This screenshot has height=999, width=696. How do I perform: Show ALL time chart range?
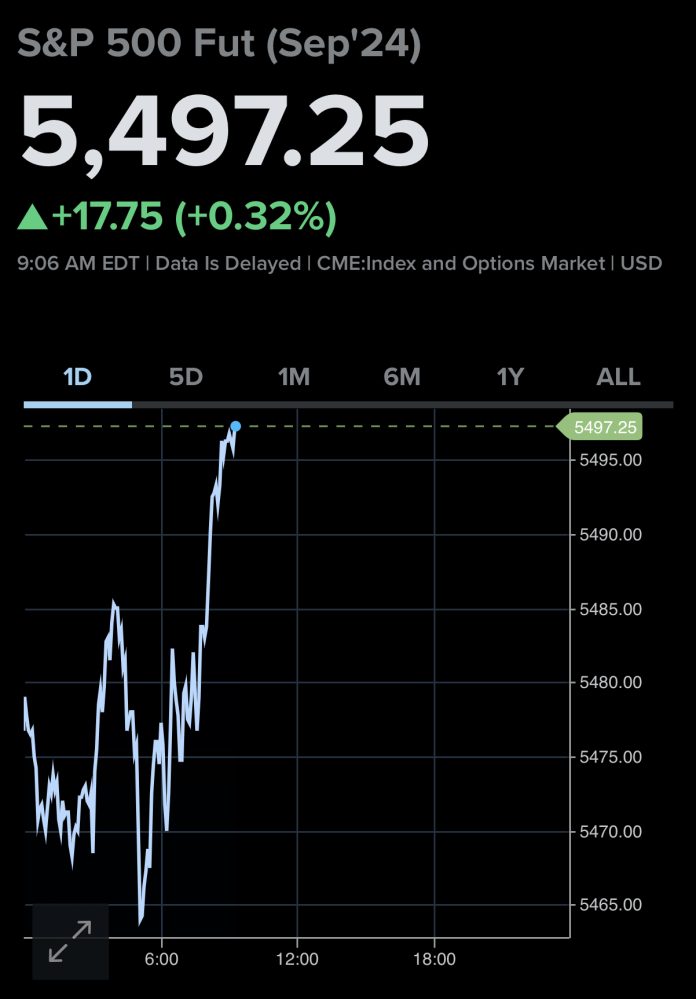coord(618,377)
